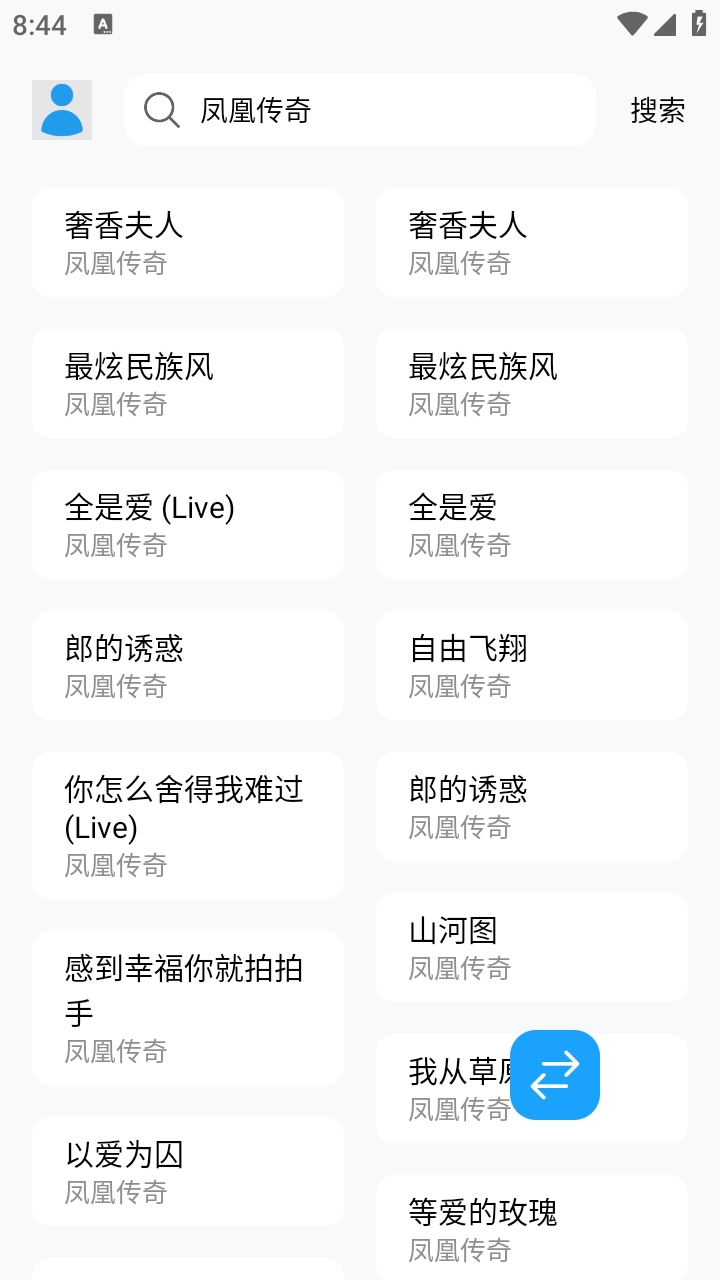Select 奢香夫人 in the left column
Image resolution: width=720 pixels, height=1280 pixels.
(x=187, y=242)
